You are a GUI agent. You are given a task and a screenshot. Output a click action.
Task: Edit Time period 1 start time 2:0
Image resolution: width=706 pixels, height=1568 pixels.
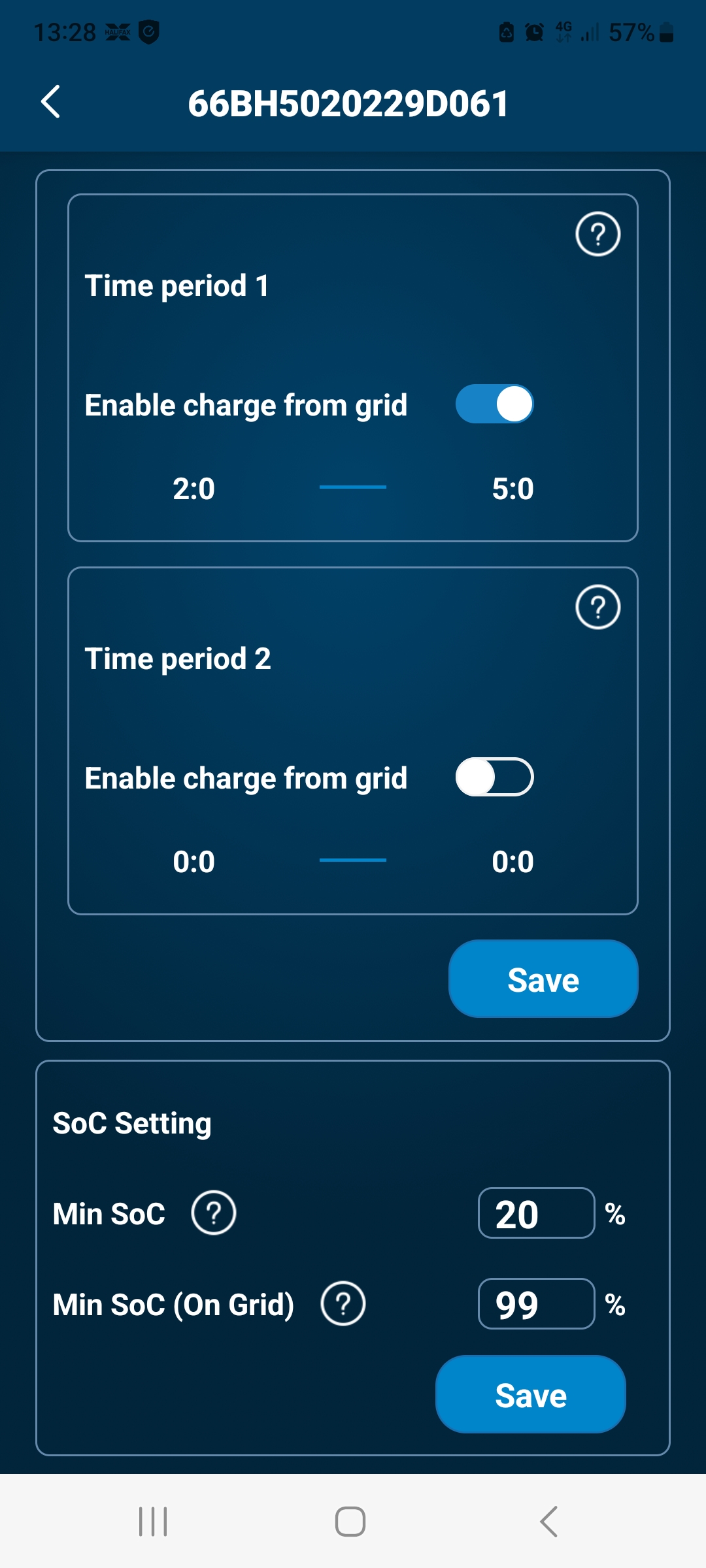(194, 489)
